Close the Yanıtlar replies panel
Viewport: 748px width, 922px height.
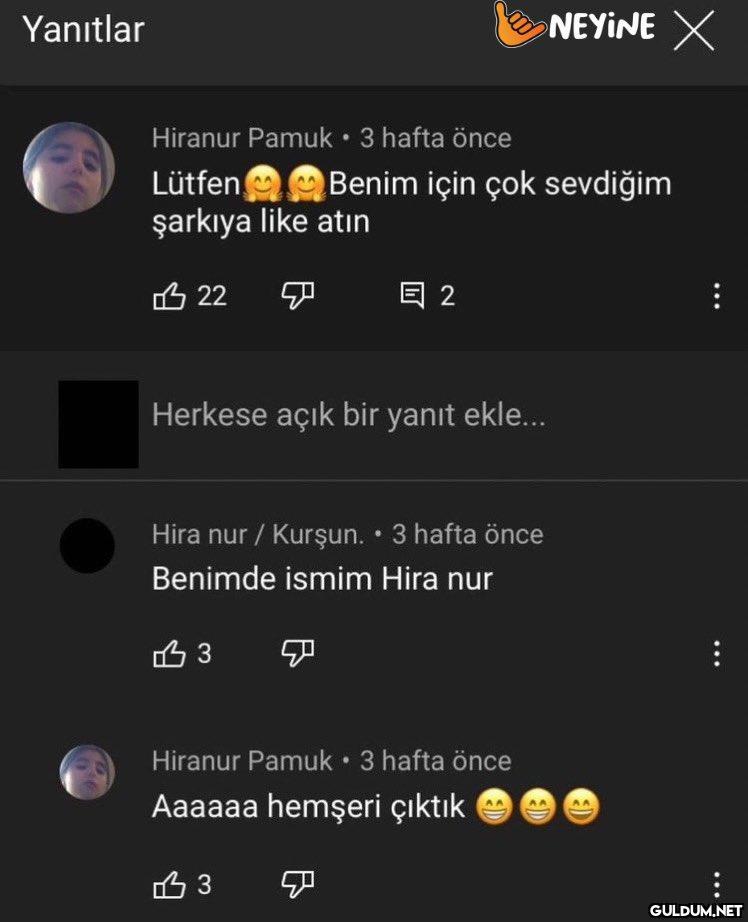click(x=693, y=32)
